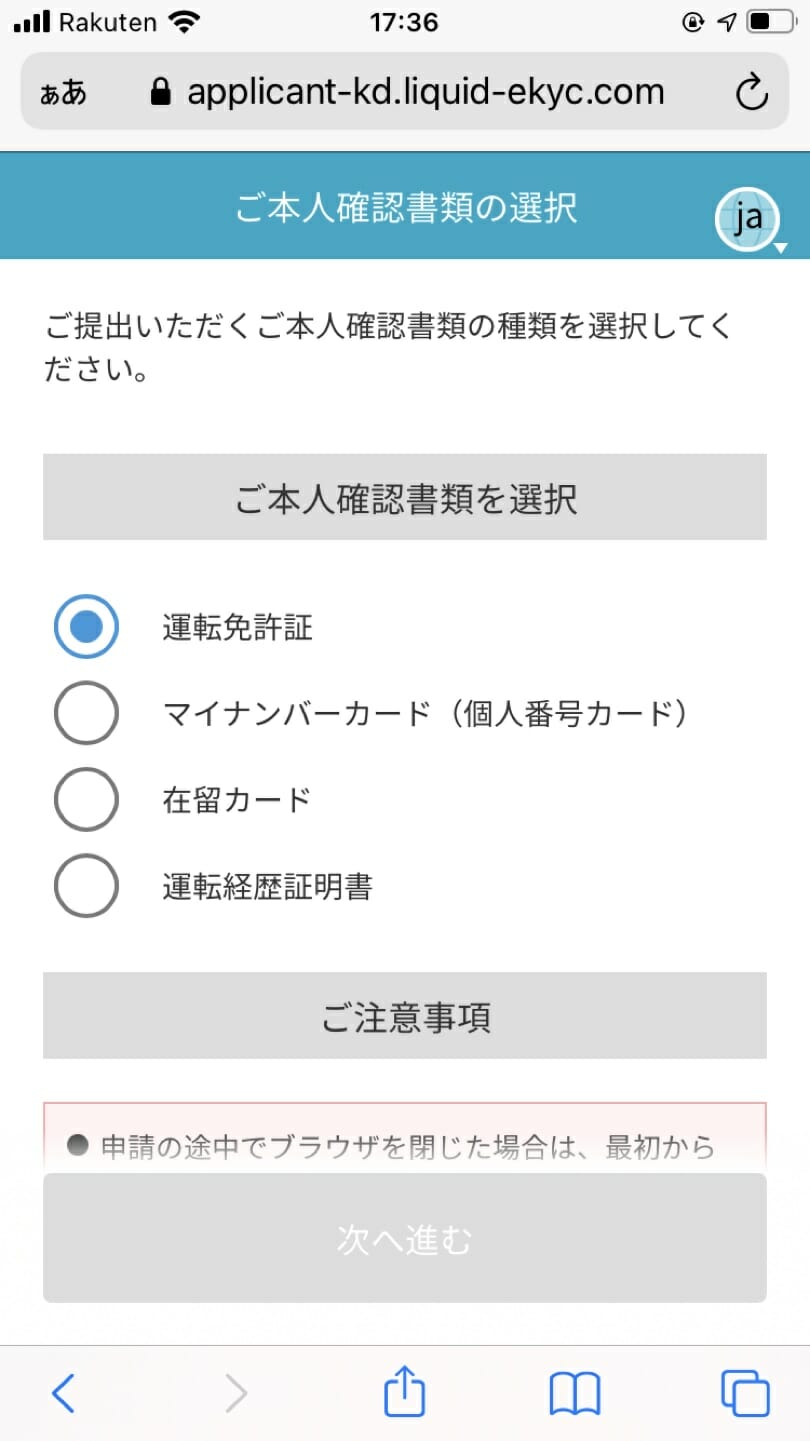Viewport: 810px width, 1441px height.
Task: Pick 運転経歴証明書 as the document
Action: 86,886
